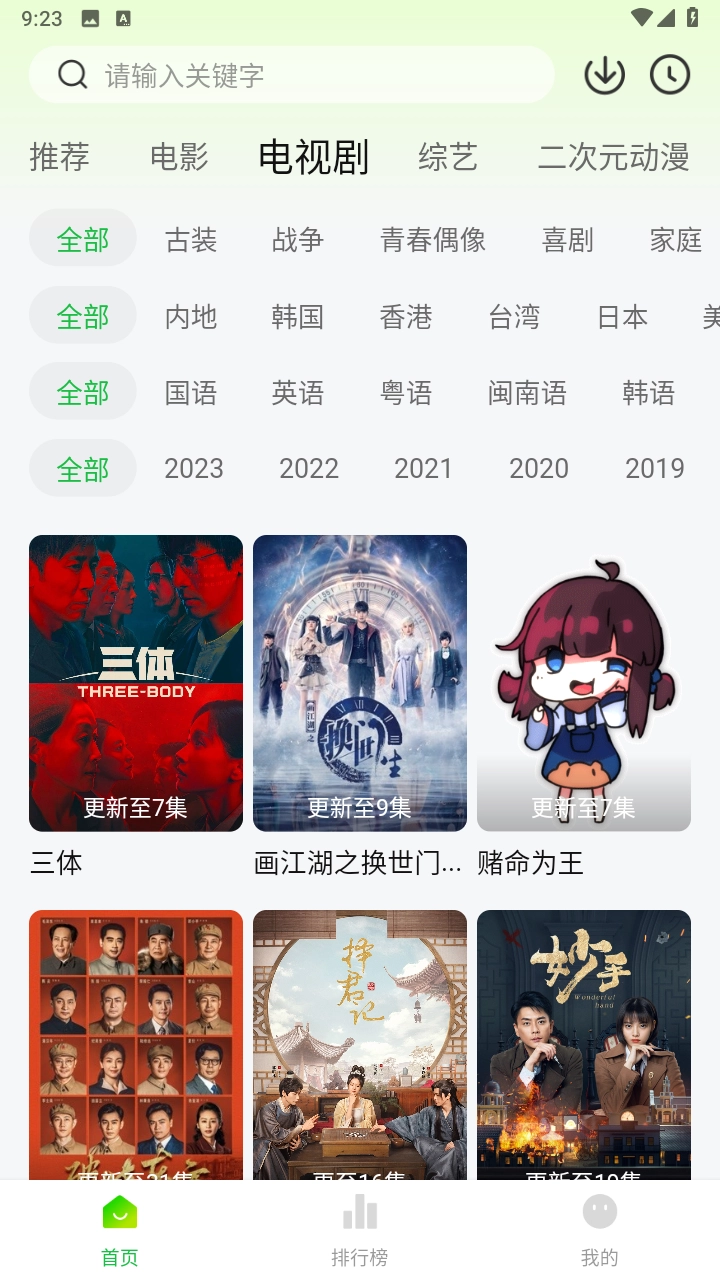
Task: Open the 妙手 drama poster
Action: click(583, 1040)
